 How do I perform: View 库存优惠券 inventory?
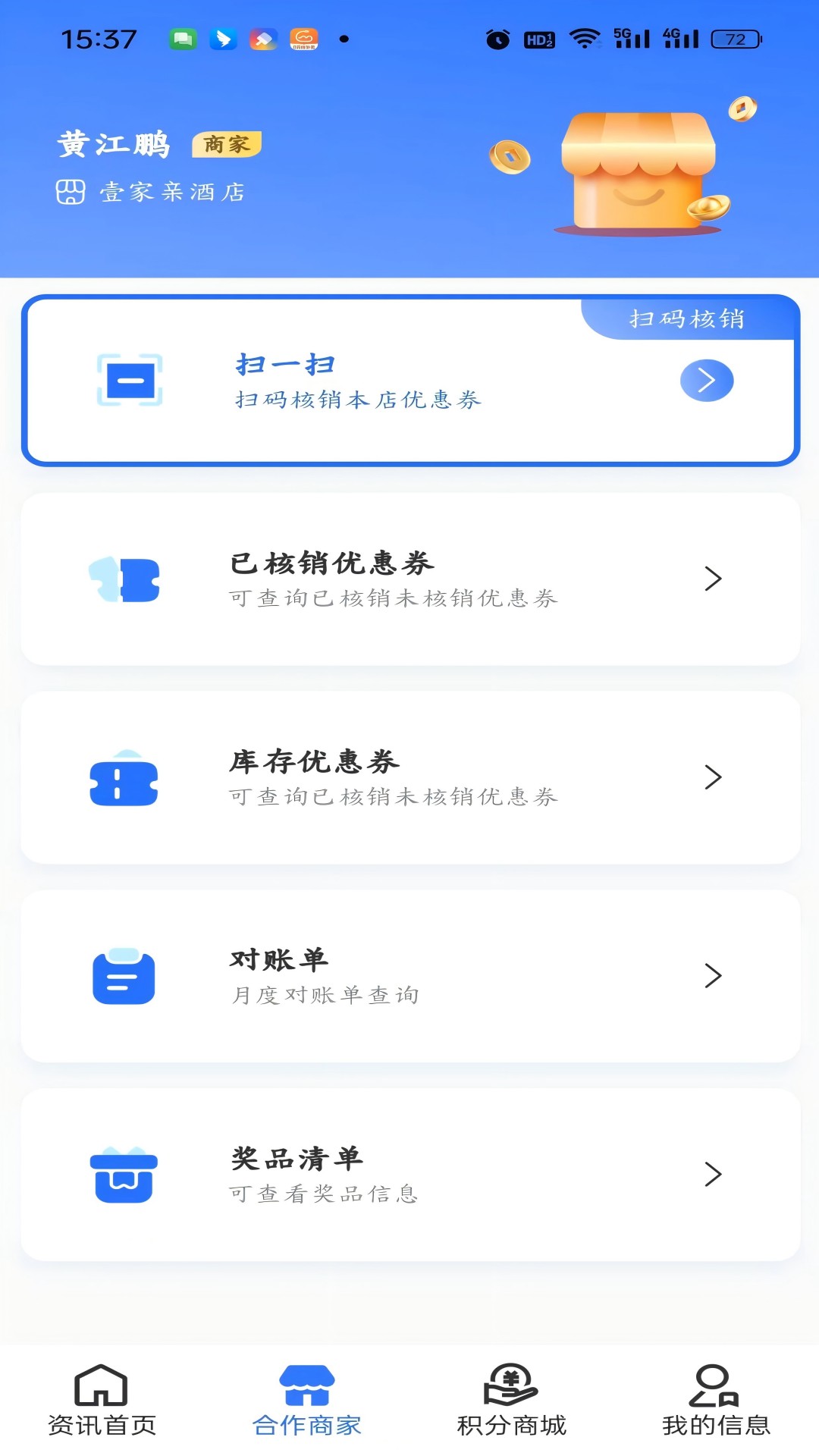409,777
